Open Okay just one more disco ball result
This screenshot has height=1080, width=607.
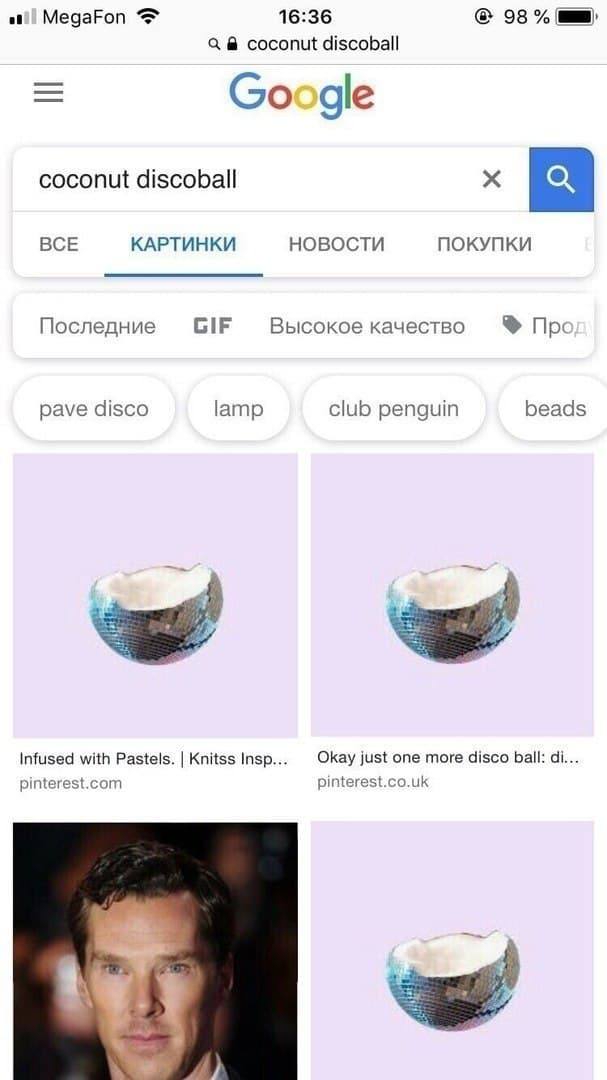pyautogui.click(x=452, y=595)
